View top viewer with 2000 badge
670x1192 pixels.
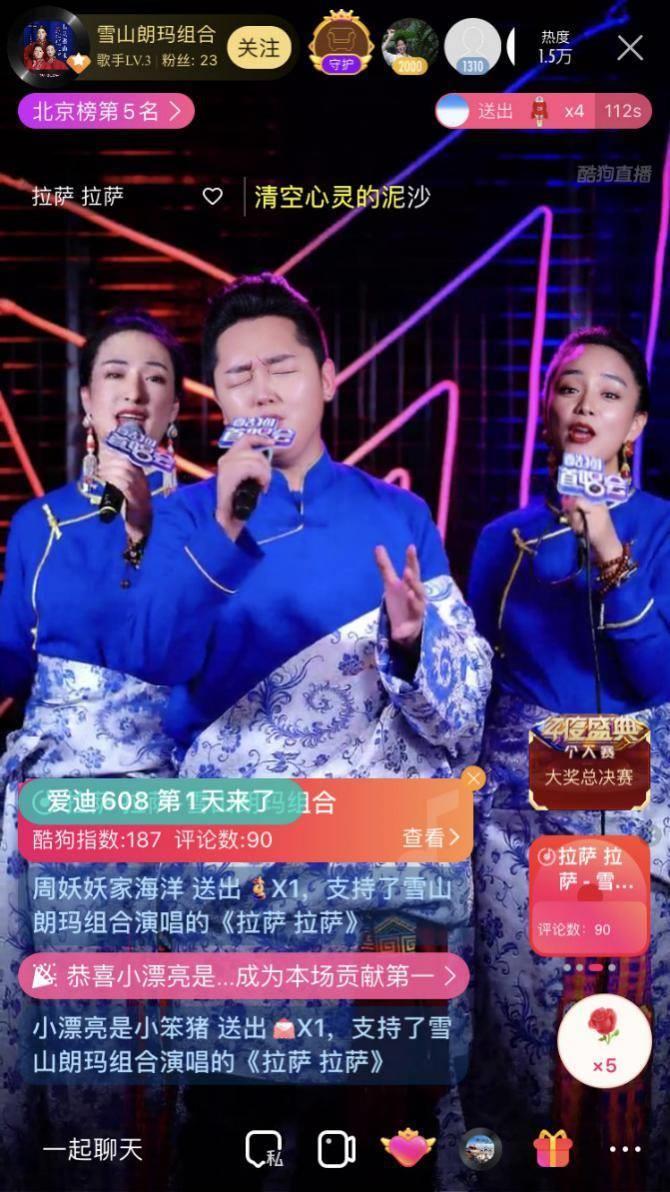coord(408,46)
